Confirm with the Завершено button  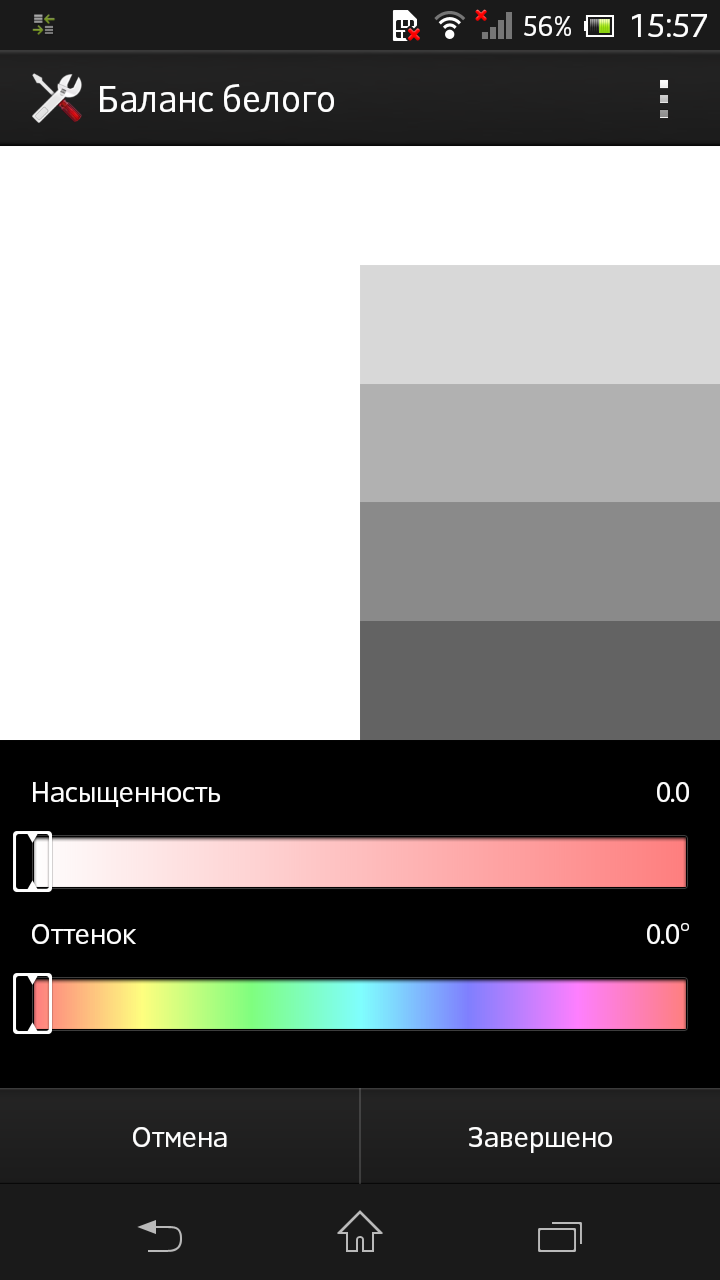click(540, 1137)
